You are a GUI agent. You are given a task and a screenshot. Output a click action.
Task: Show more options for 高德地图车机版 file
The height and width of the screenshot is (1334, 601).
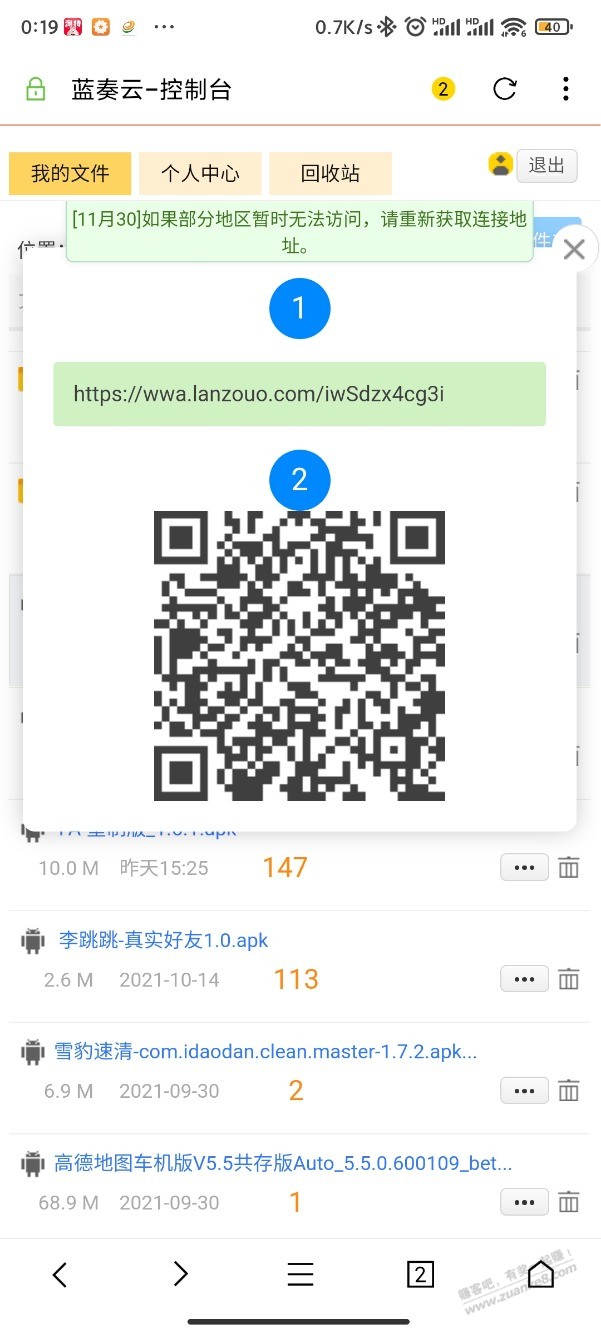tap(524, 1202)
